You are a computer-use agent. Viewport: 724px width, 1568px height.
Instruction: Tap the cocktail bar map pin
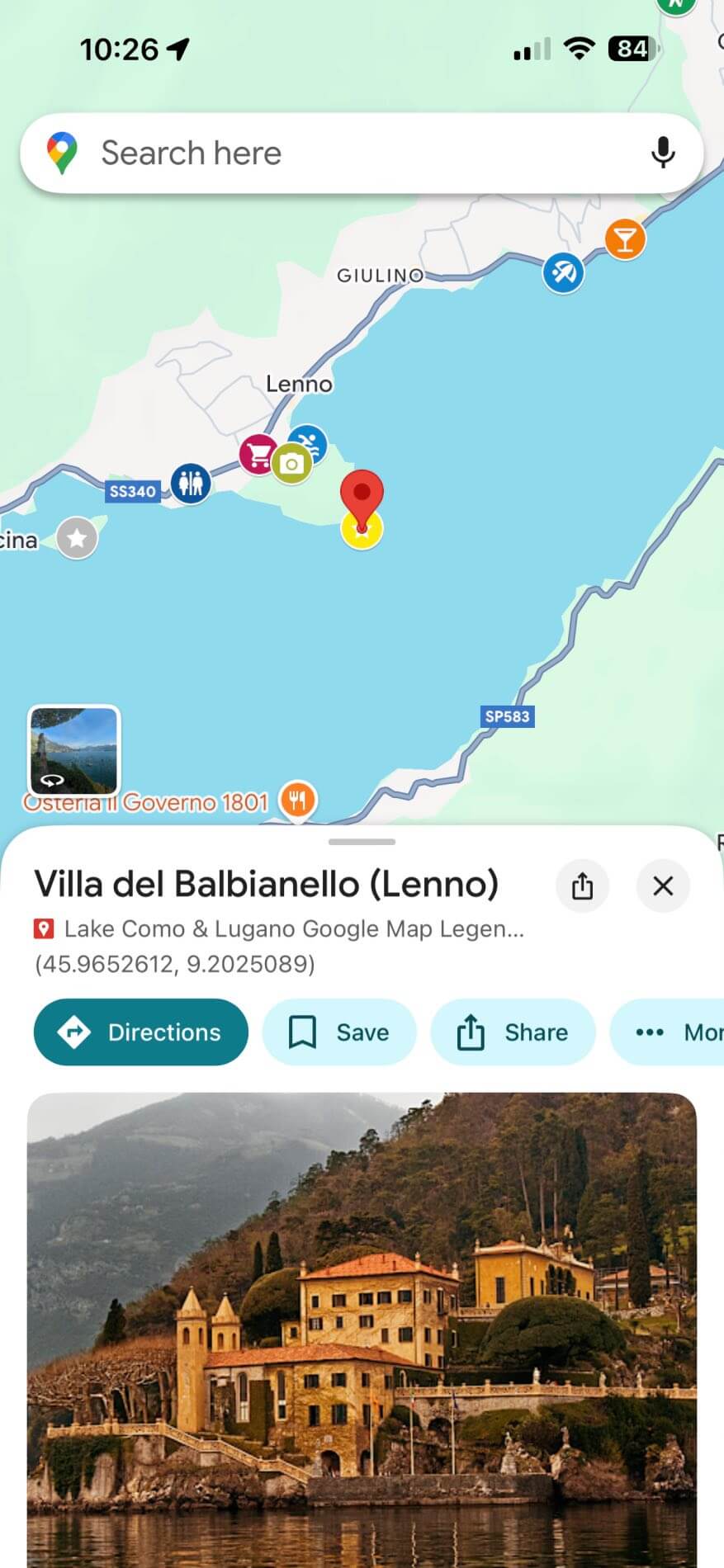(625, 240)
